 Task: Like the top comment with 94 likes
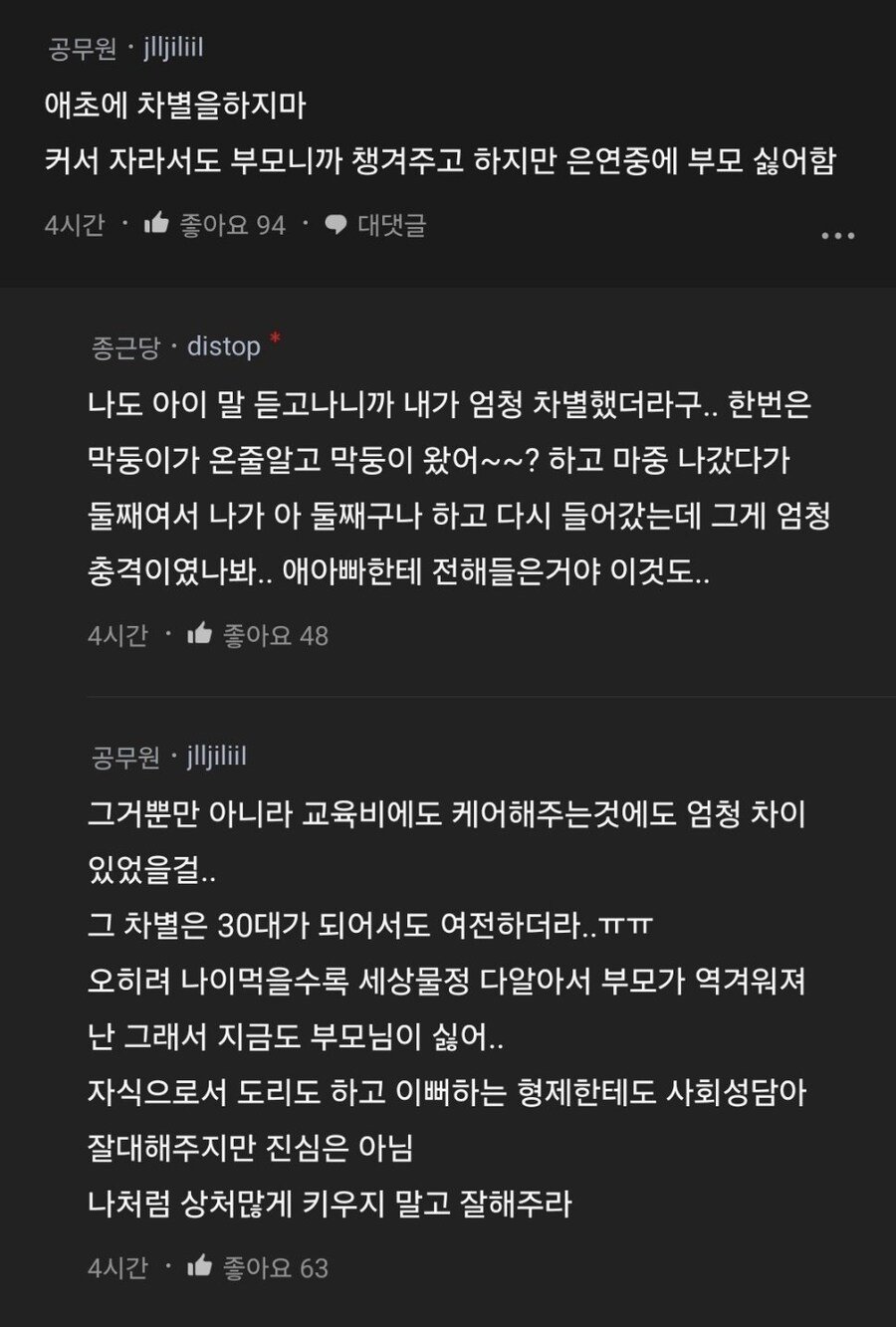156,225
